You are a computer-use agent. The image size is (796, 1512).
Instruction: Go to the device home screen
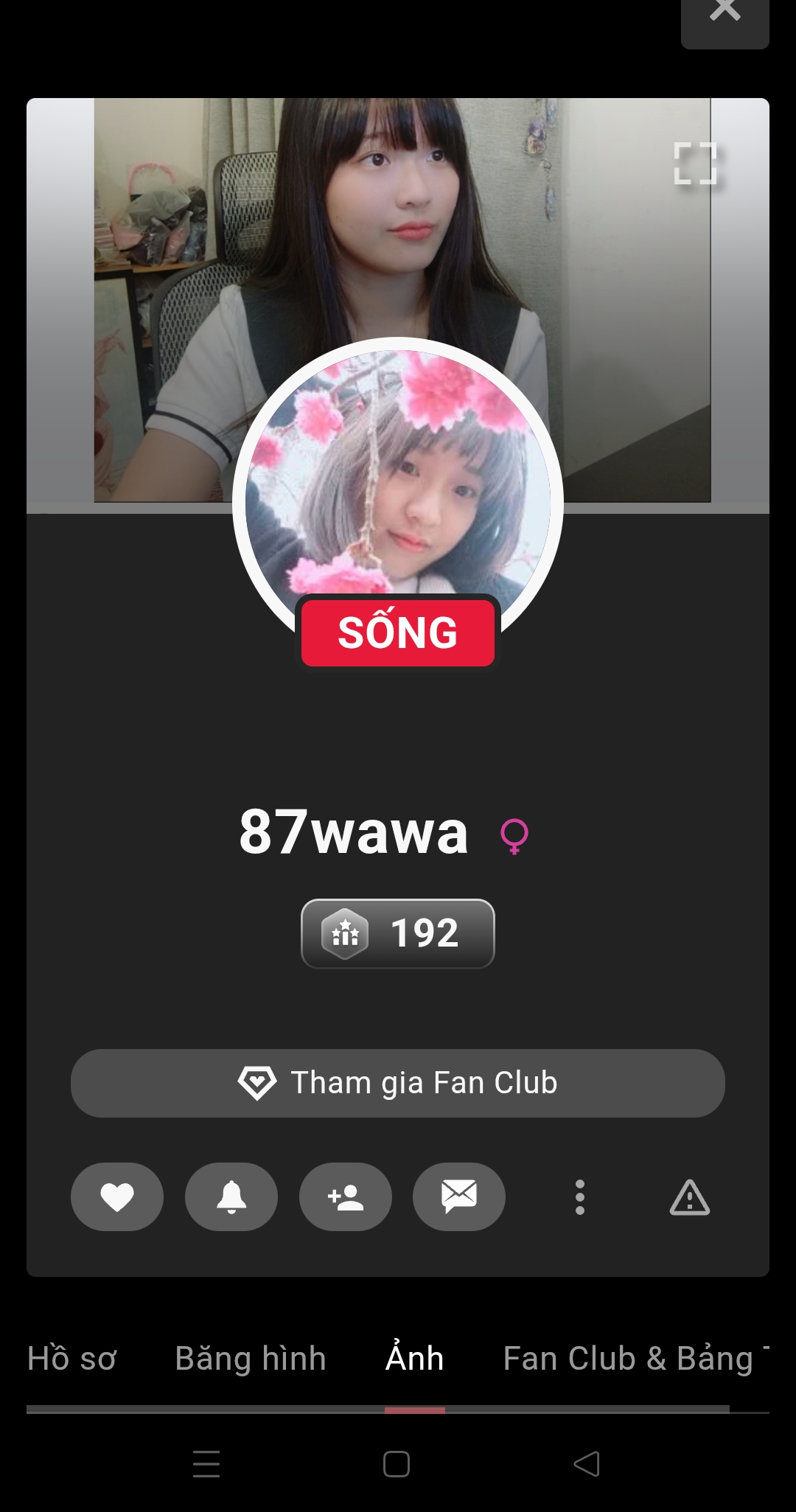click(x=397, y=1463)
